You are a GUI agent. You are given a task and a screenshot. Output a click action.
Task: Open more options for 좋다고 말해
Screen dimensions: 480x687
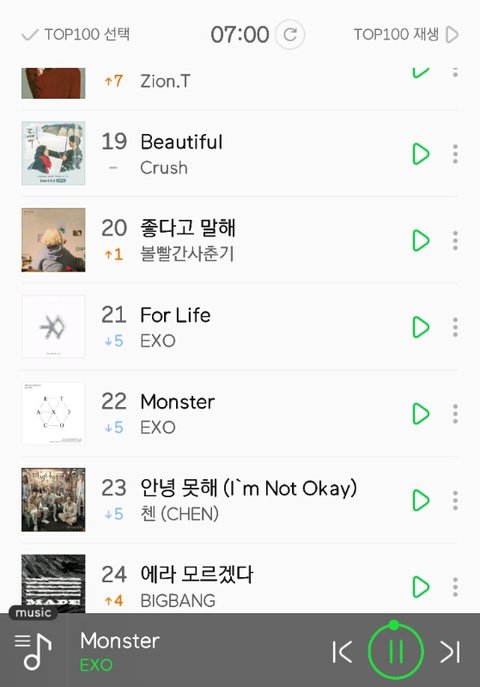tap(455, 241)
